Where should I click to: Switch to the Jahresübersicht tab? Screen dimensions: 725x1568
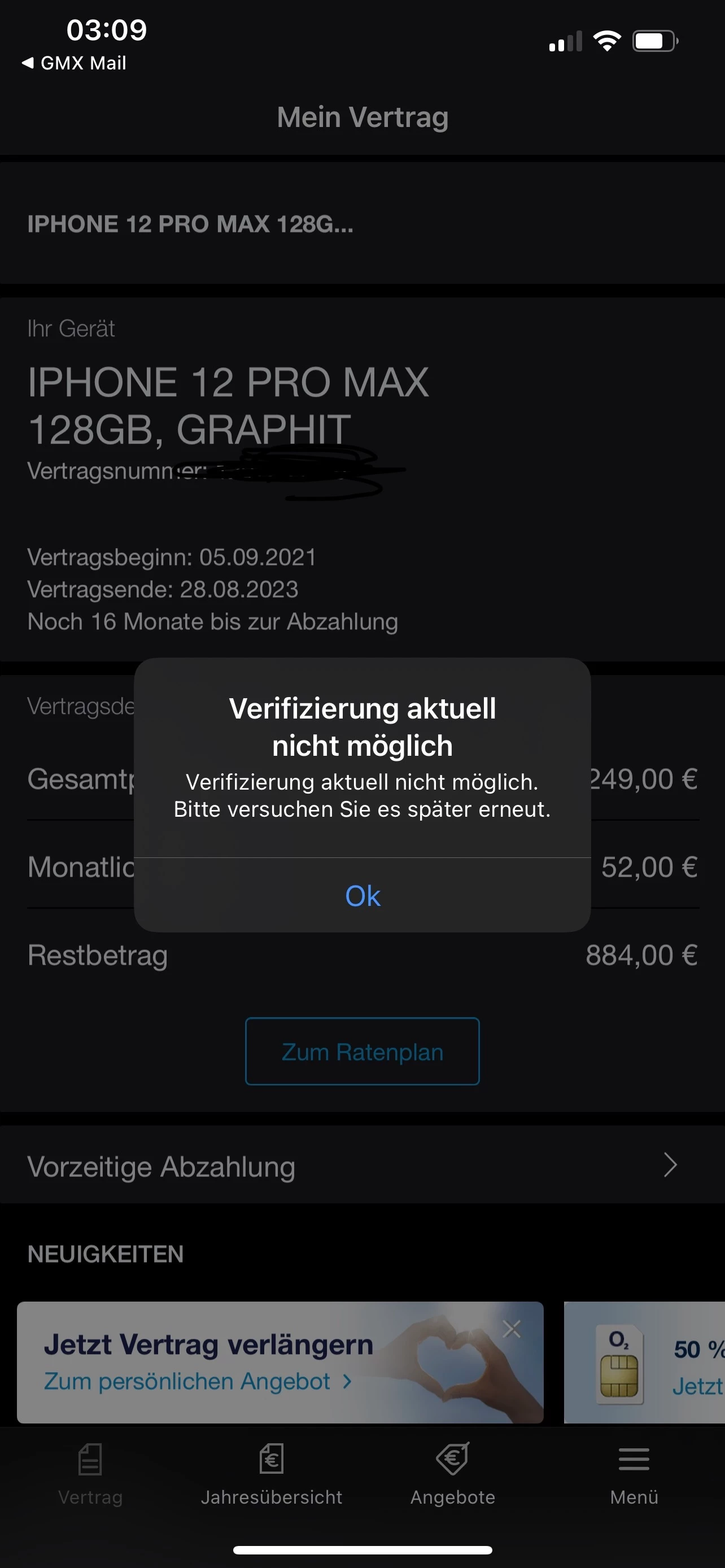pos(272,1474)
